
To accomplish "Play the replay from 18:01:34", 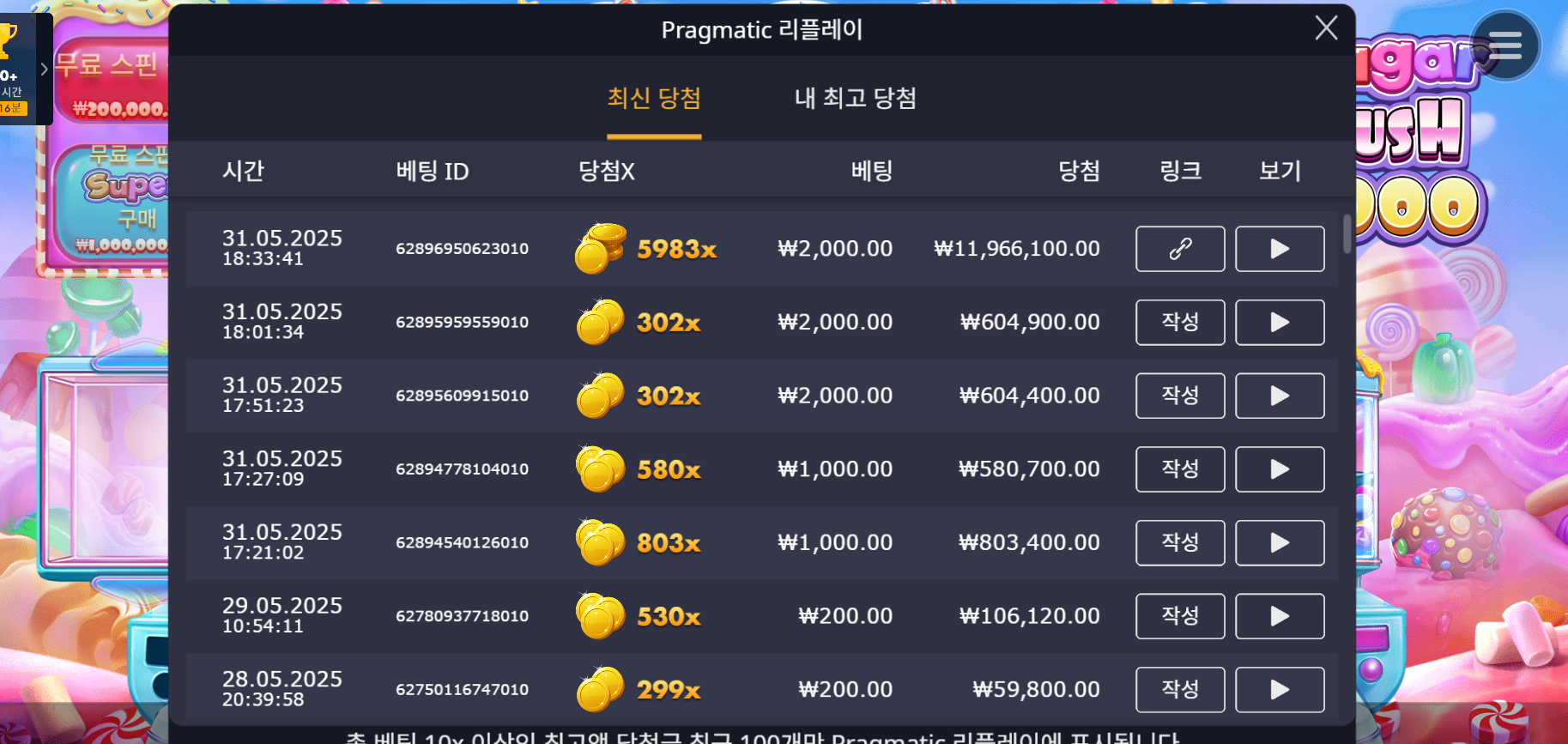I will pos(1279,323).
